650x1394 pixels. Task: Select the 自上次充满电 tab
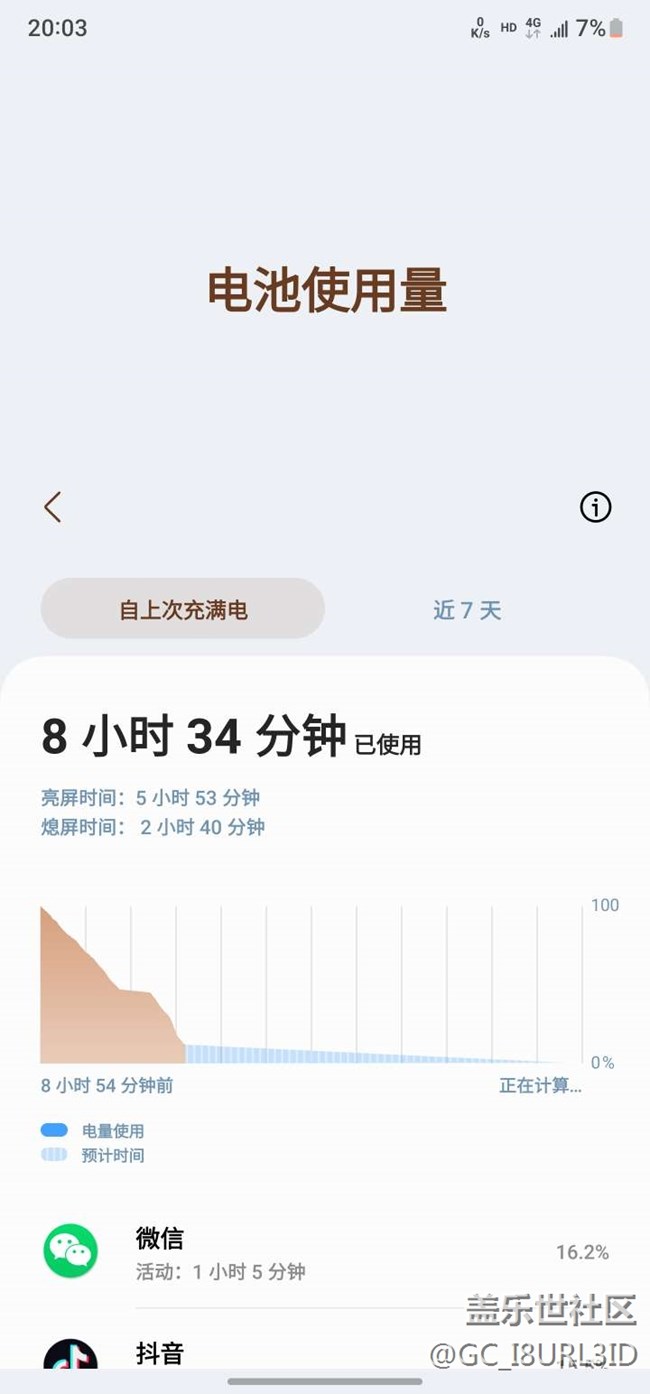coord(183,609)
